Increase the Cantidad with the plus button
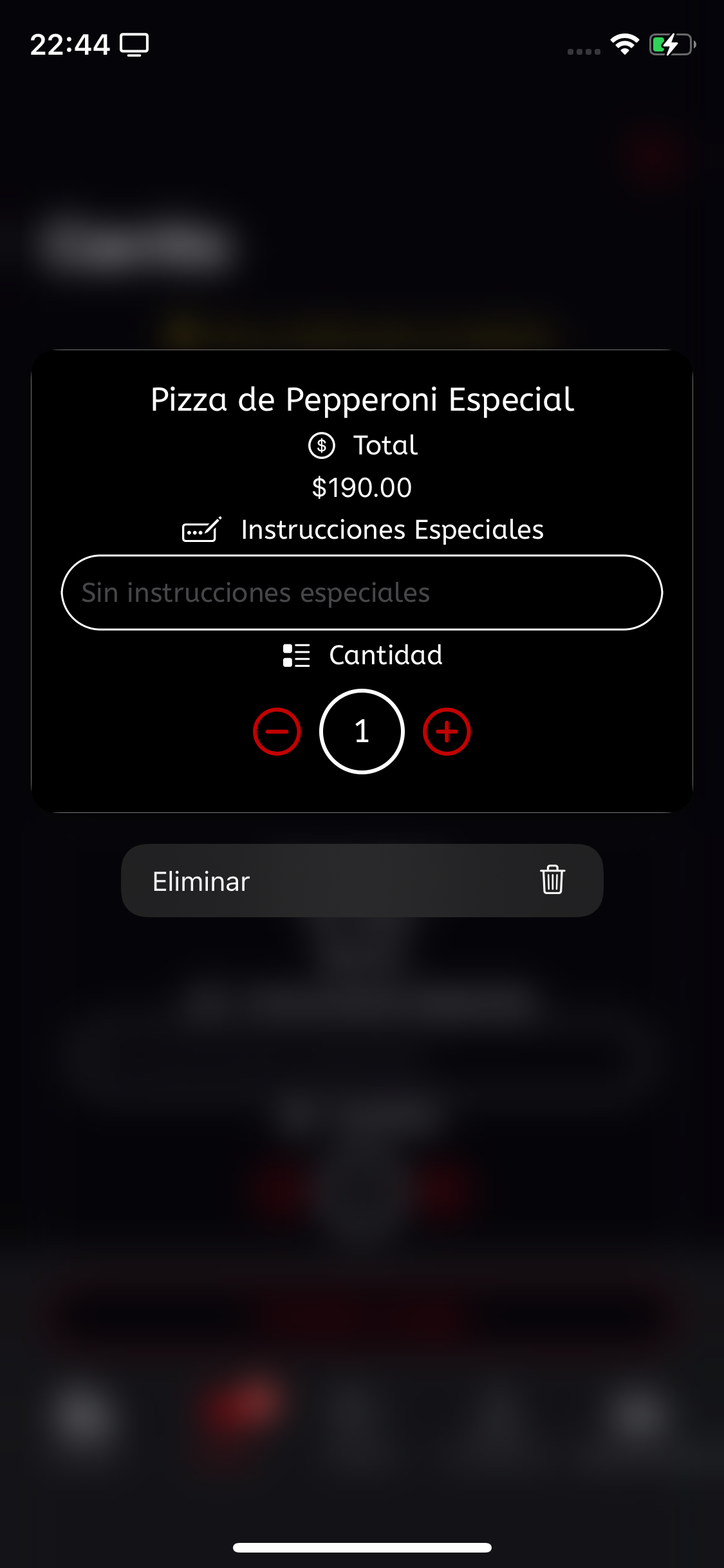The height and width of the screenshot is (1568, 724). tap(447, 732)
